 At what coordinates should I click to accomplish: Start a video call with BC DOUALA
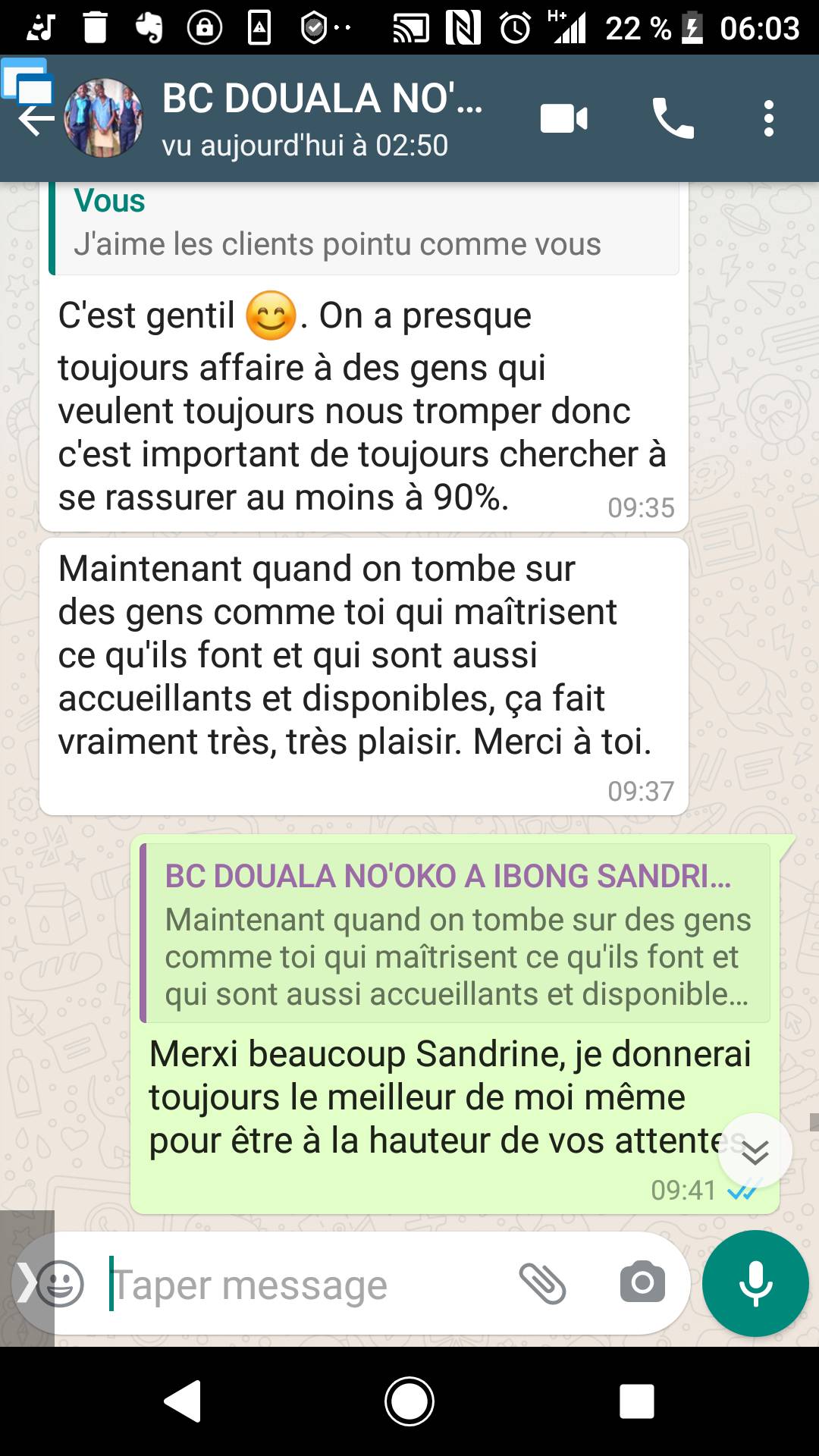563,119
